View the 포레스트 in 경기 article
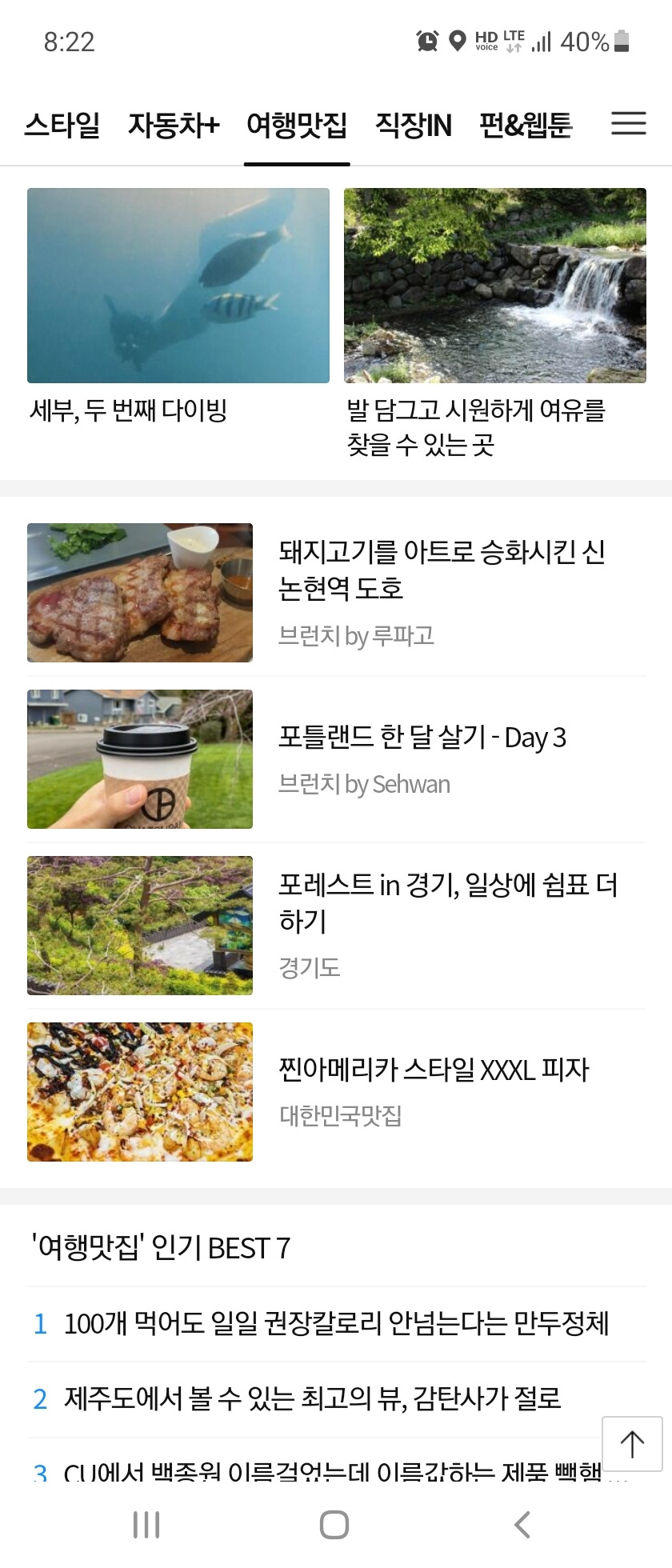672x1568 pixels. tap(447, 902)
